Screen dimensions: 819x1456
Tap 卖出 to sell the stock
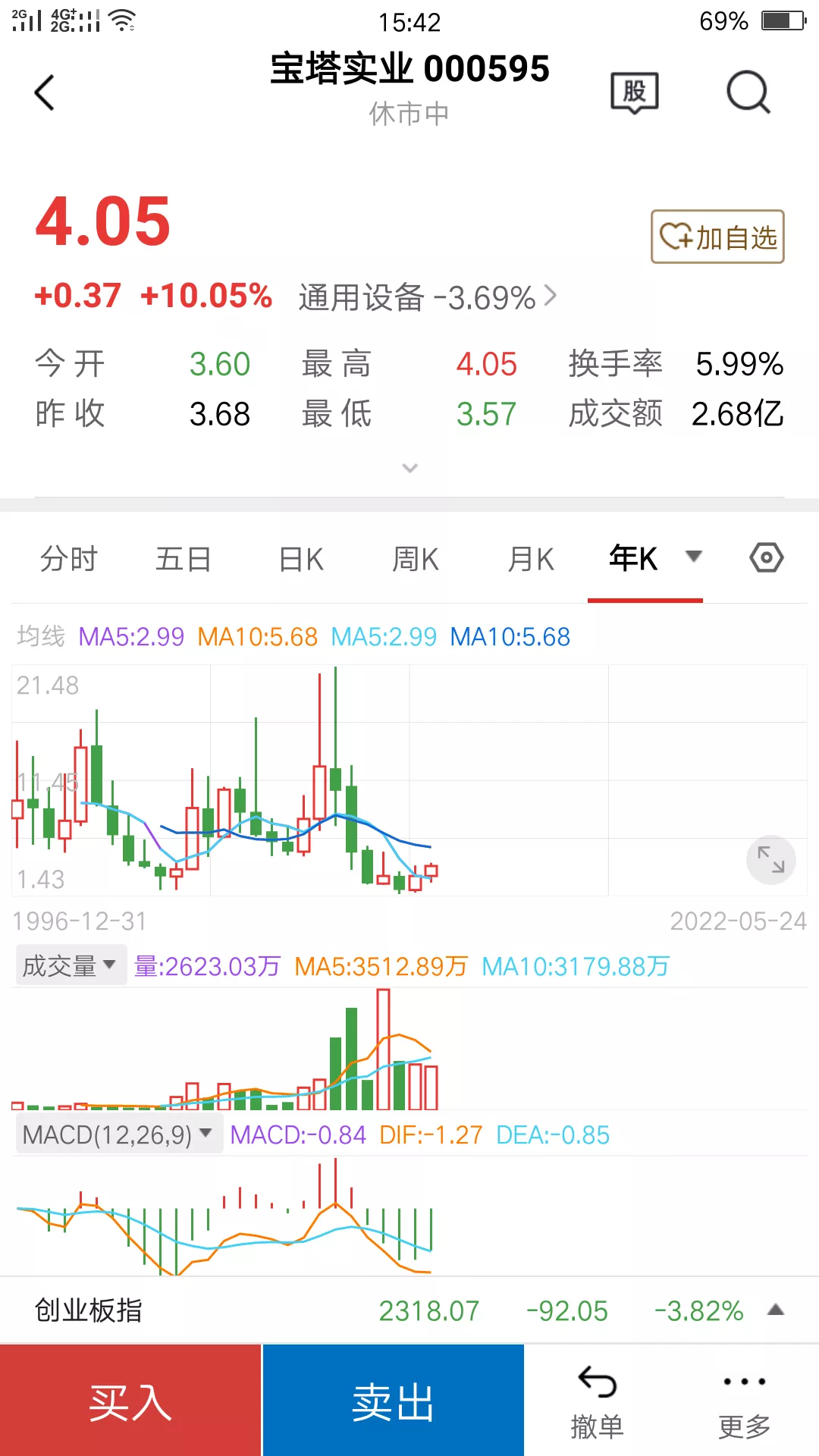point(393,1401)
